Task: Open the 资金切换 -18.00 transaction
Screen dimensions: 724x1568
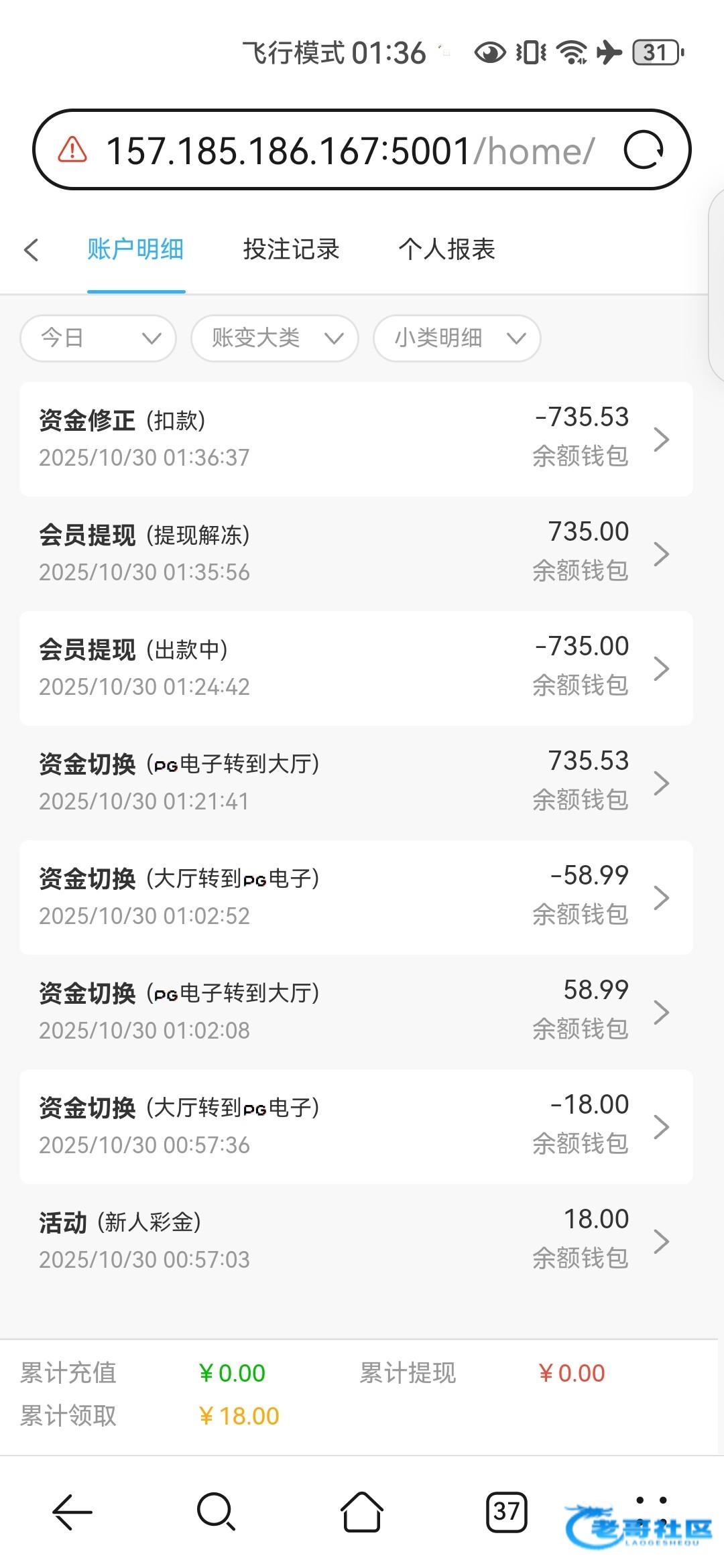Action: click(x=356, y=1126)
